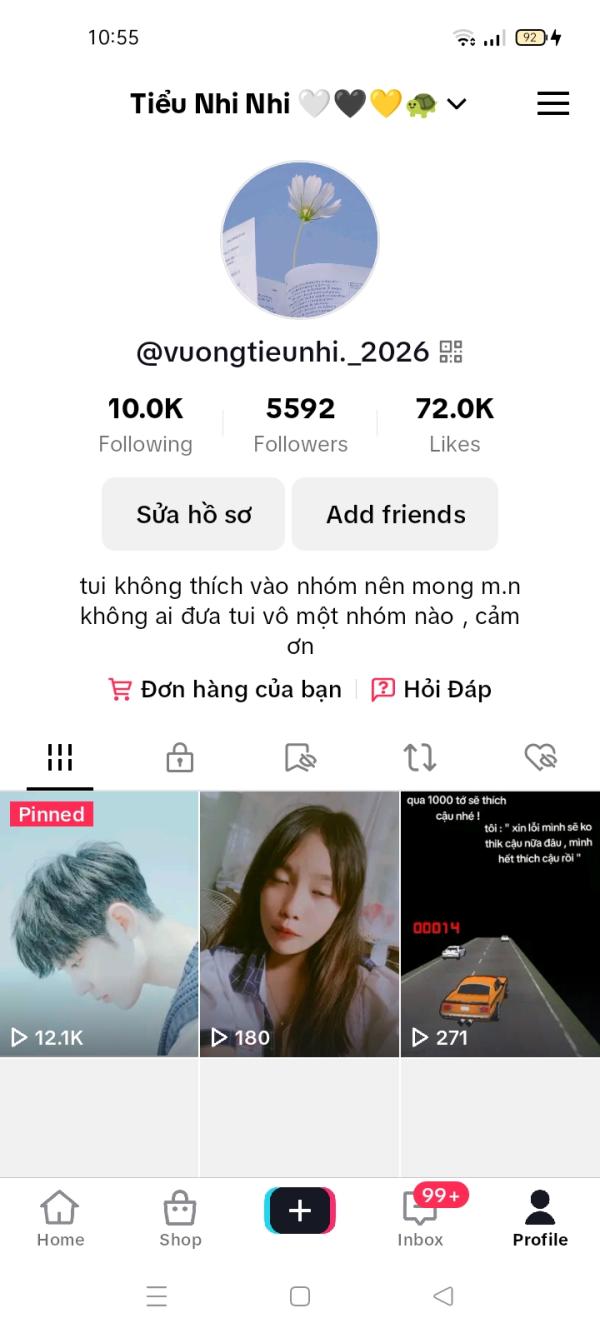View the 5592 Followers list
Image resolution: width=600 pixels, height=1333 pixels.
coord(300,425)
